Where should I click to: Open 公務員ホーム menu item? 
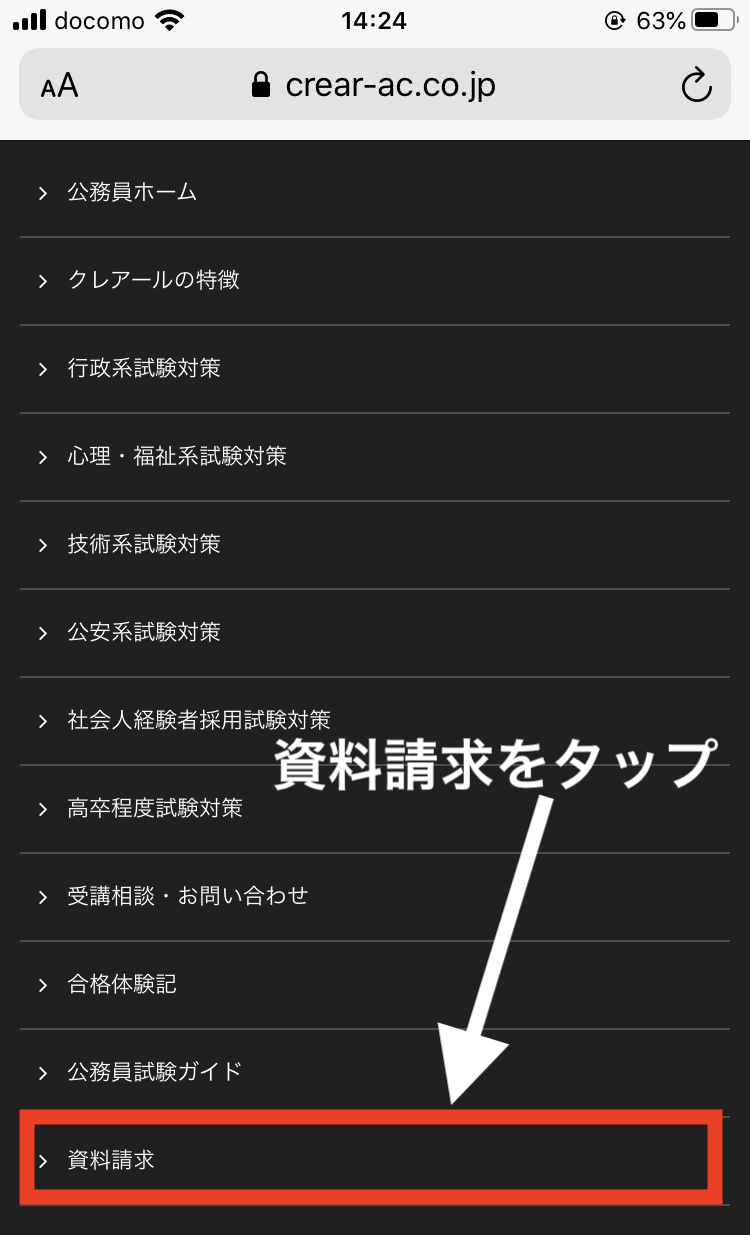pos(132,193)
